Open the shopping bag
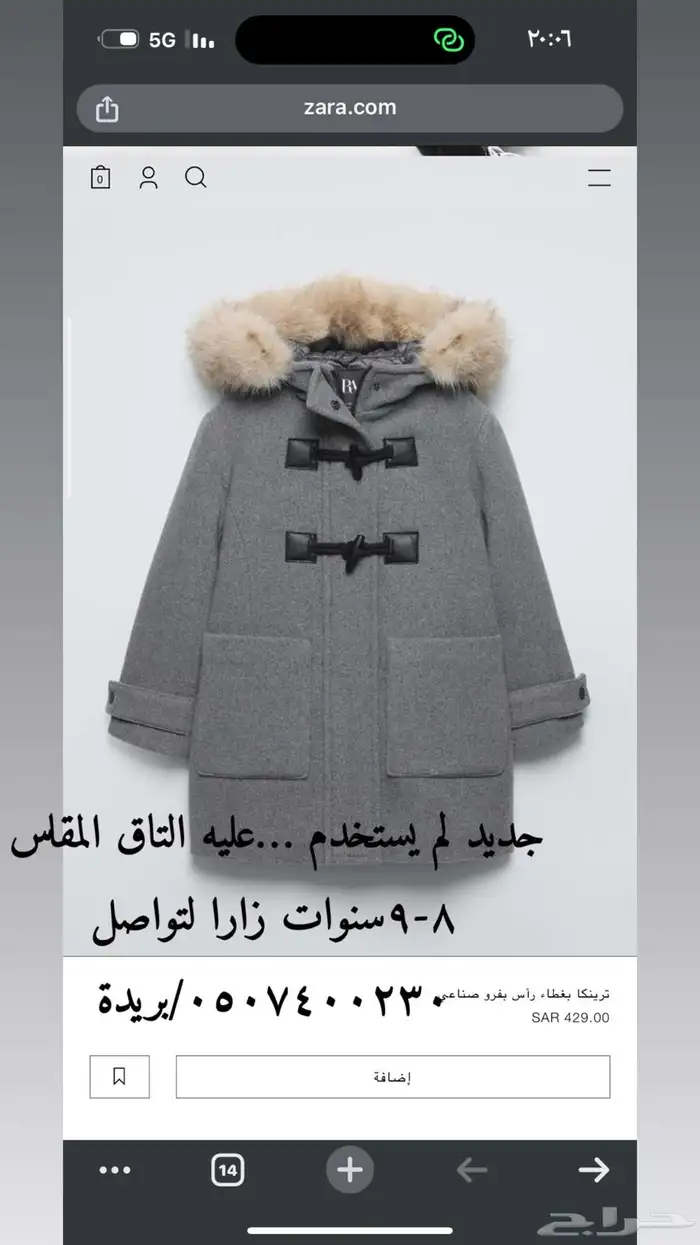This screenshot has height=1245, width=700. tap(100, 178)
